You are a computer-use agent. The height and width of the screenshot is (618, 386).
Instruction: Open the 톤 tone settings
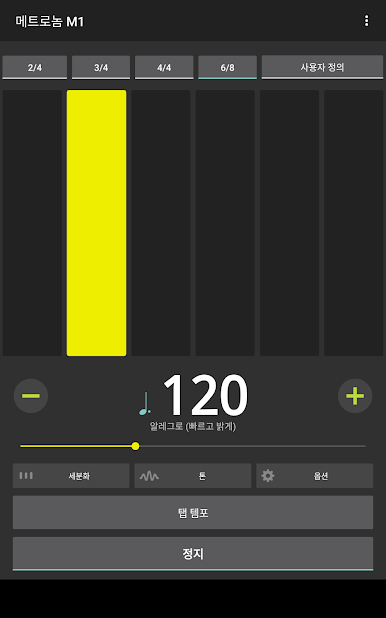pyautogui.click(x=193, y=476)
